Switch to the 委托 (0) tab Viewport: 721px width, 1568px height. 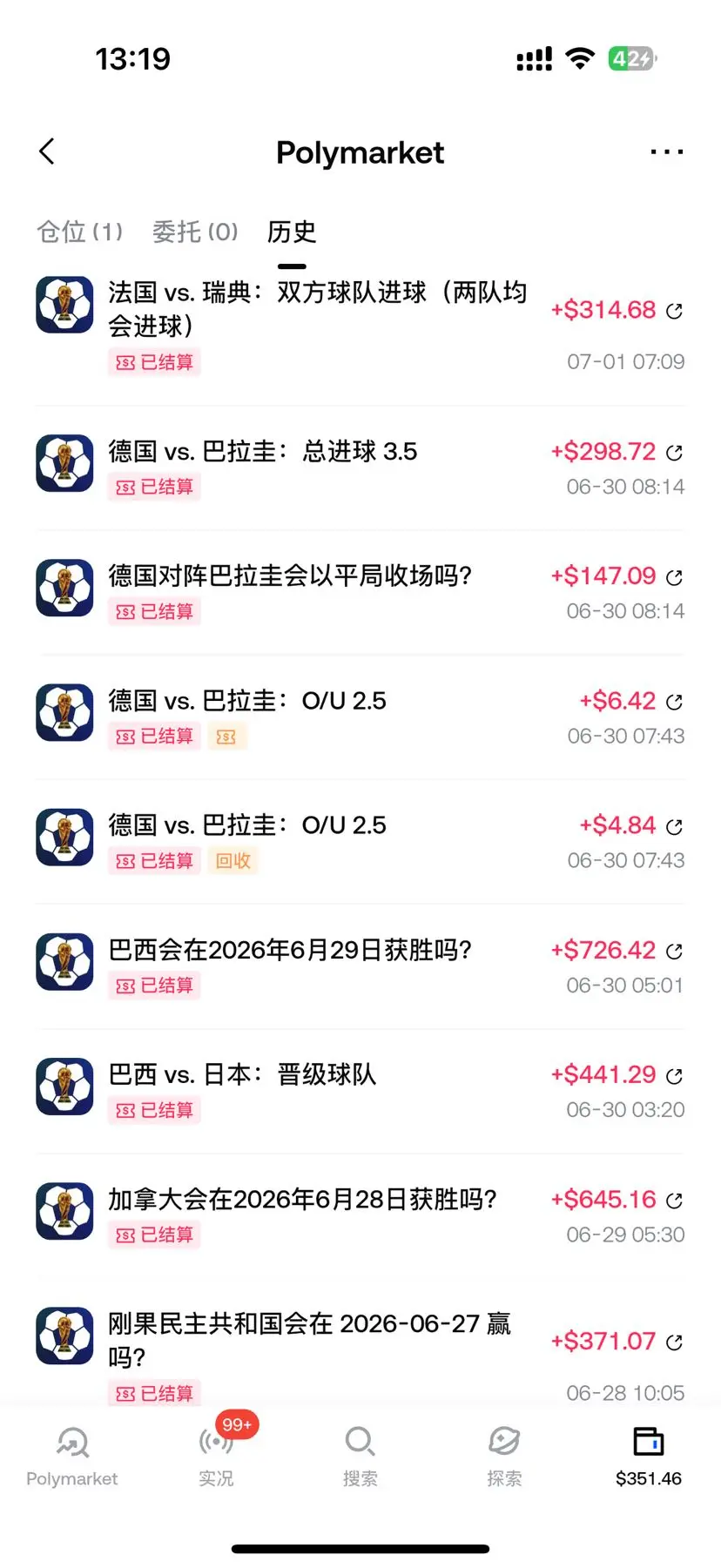coord(195,232)
